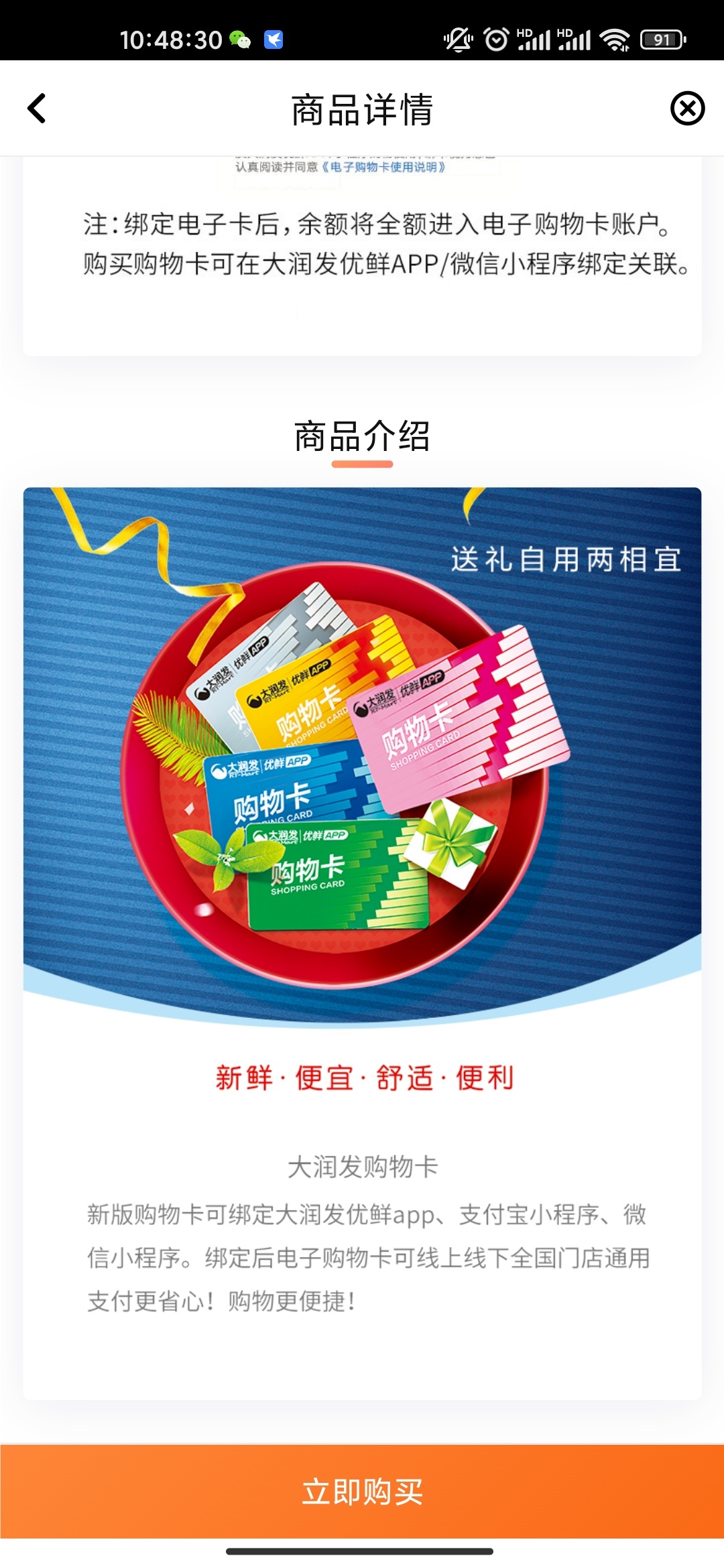Screen dimensions: 724x1568
Task: Close the 商品详情 page
Action: (687, 109)
